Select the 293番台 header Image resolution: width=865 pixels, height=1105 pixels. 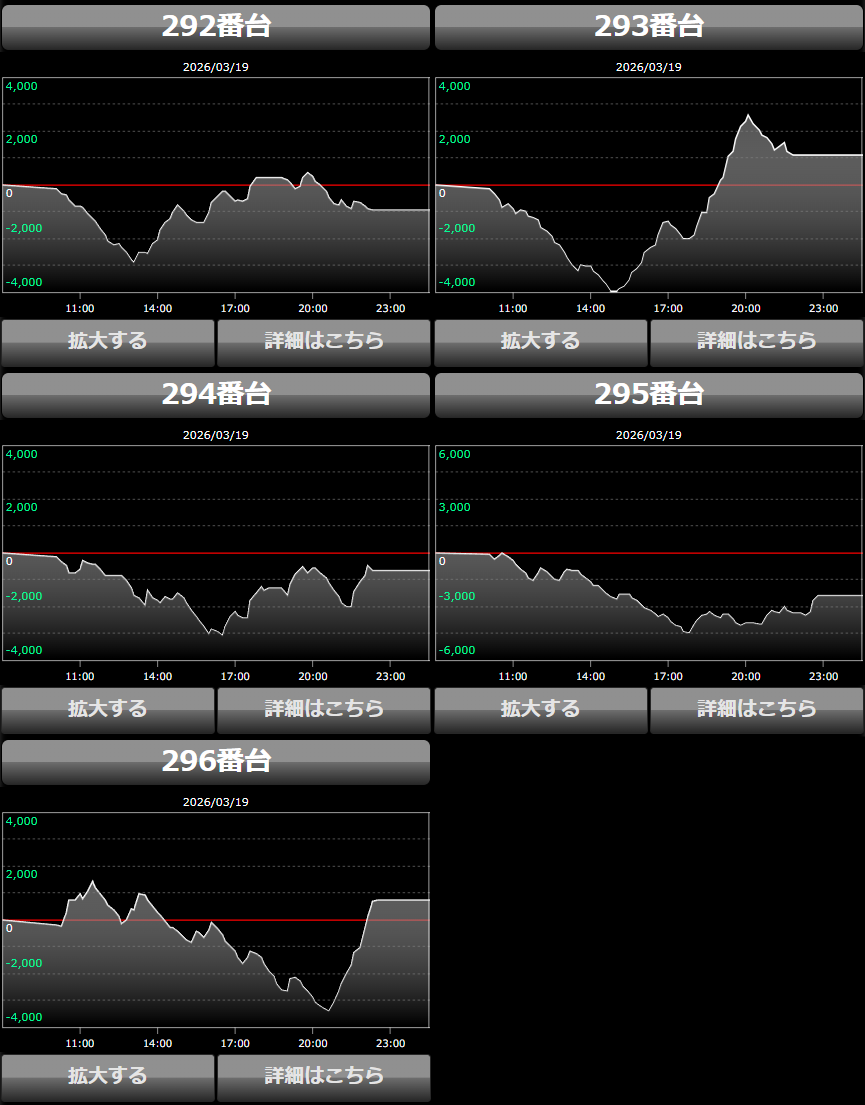649,27
